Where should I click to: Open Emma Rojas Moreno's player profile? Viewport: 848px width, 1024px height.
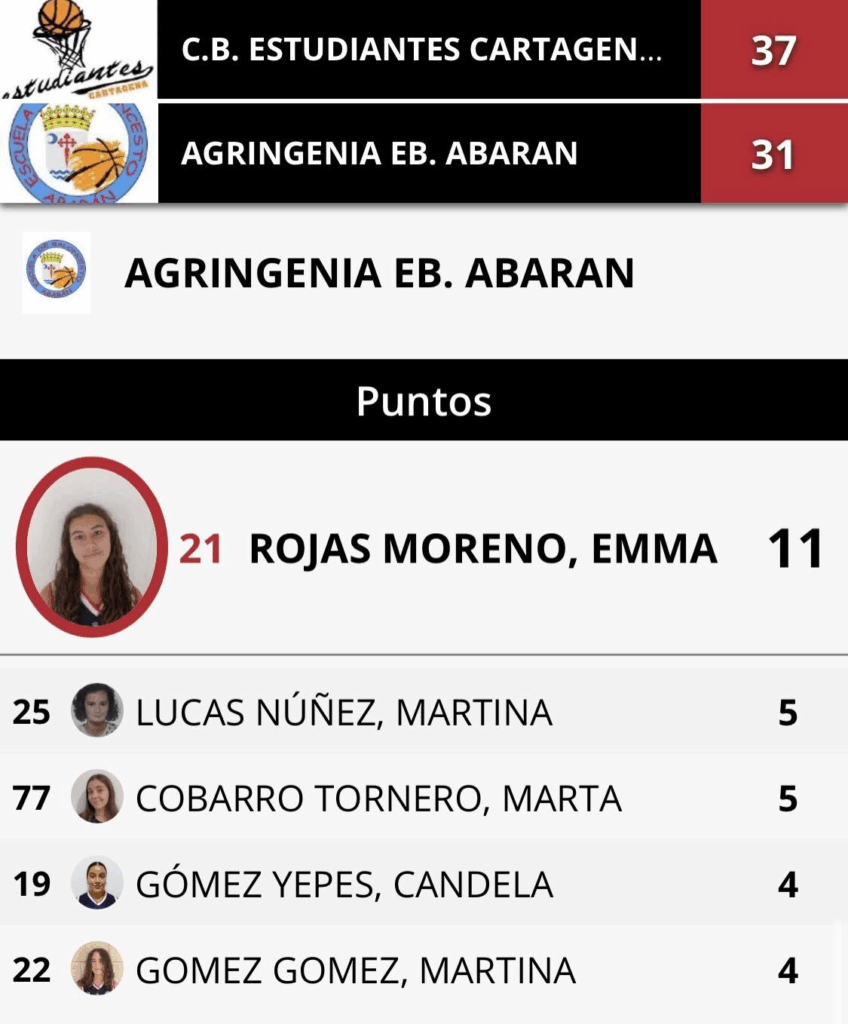tap(482, 548)
